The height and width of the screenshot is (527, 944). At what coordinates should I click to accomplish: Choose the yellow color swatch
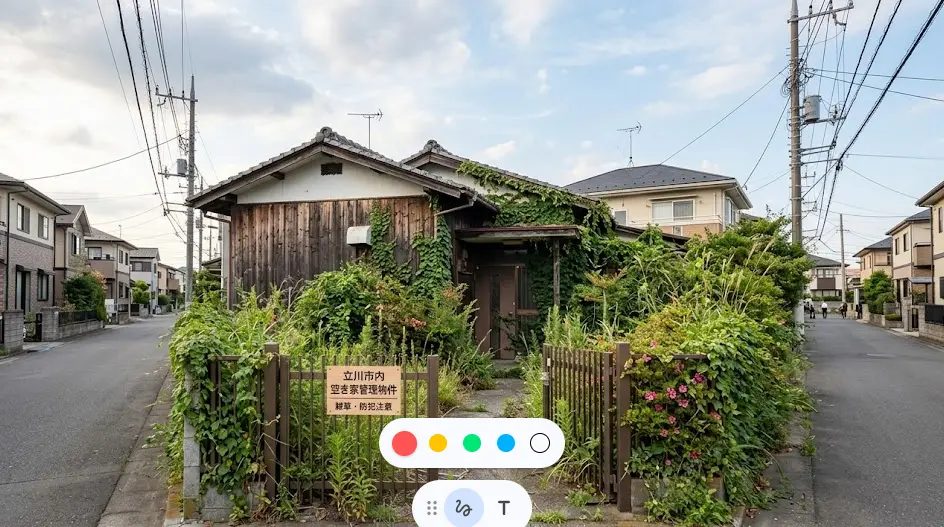click(x=438, y=443)
